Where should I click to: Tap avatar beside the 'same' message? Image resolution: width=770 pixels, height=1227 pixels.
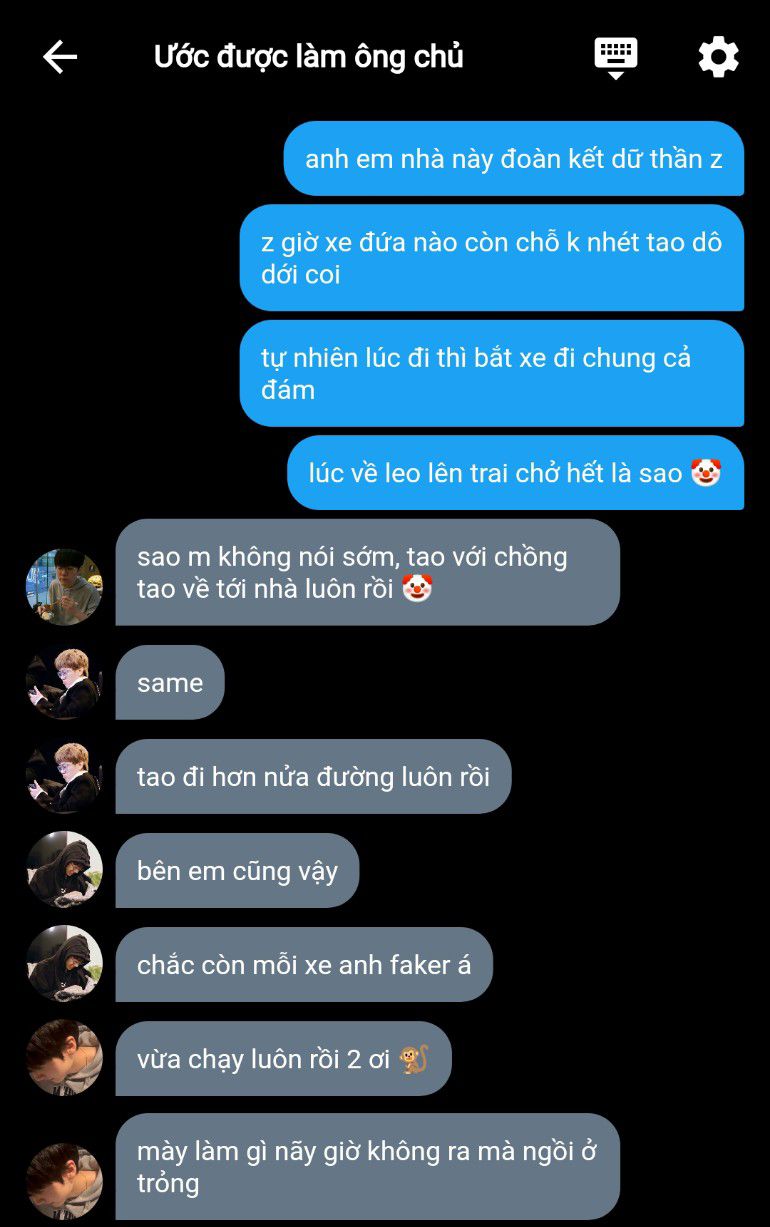(x=64, y=682)
